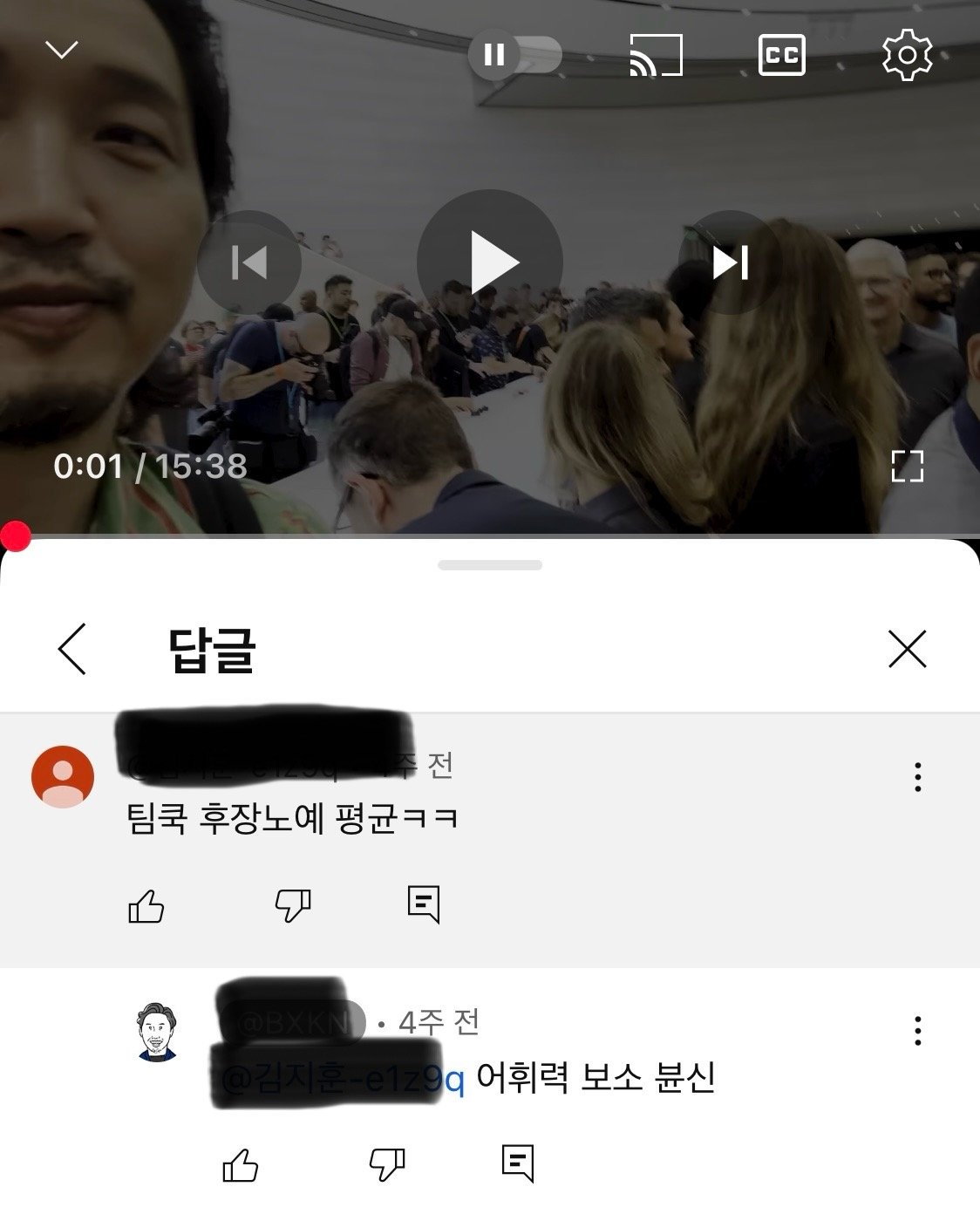Turn on closed captions
Viewport: 980px width, 1221px height.
[781, 55]
